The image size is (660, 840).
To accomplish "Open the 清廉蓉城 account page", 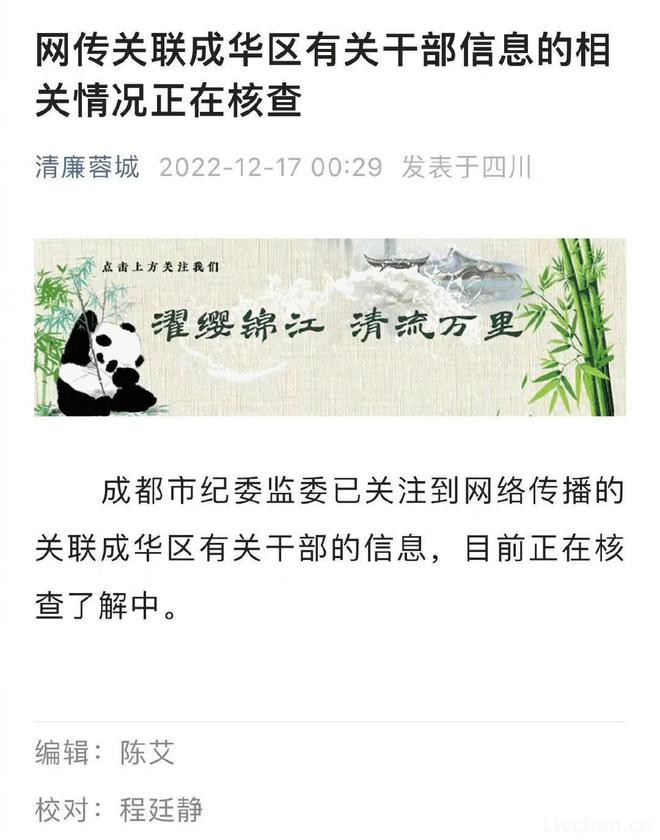I will click(x=88, y=166).
